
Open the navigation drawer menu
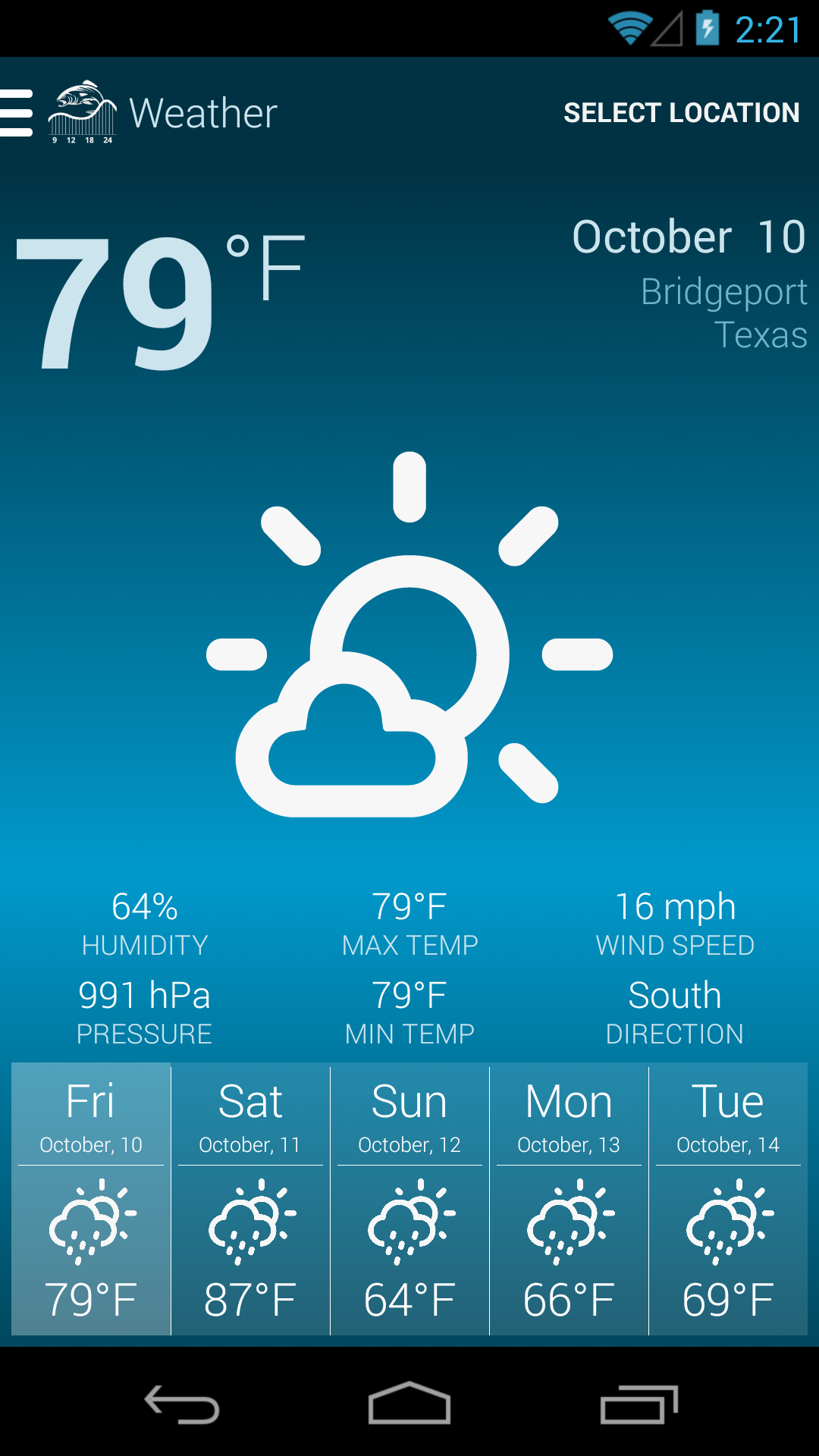(x=17, y=113)
